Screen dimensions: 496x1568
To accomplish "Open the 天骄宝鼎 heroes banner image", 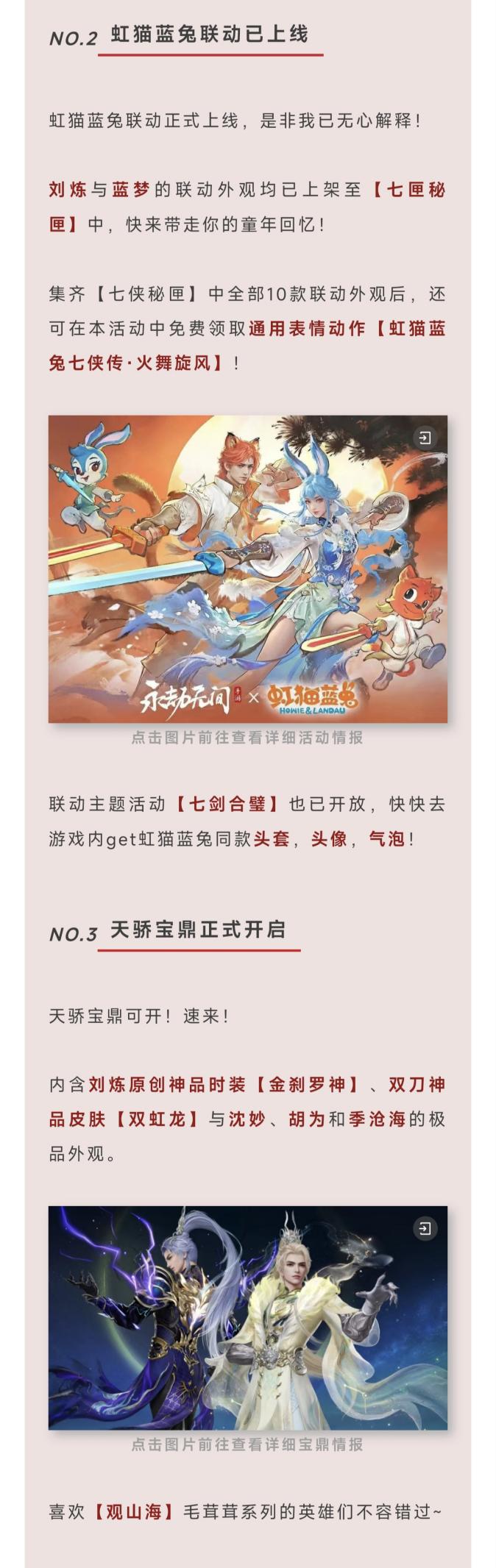I will point(247,1317).
